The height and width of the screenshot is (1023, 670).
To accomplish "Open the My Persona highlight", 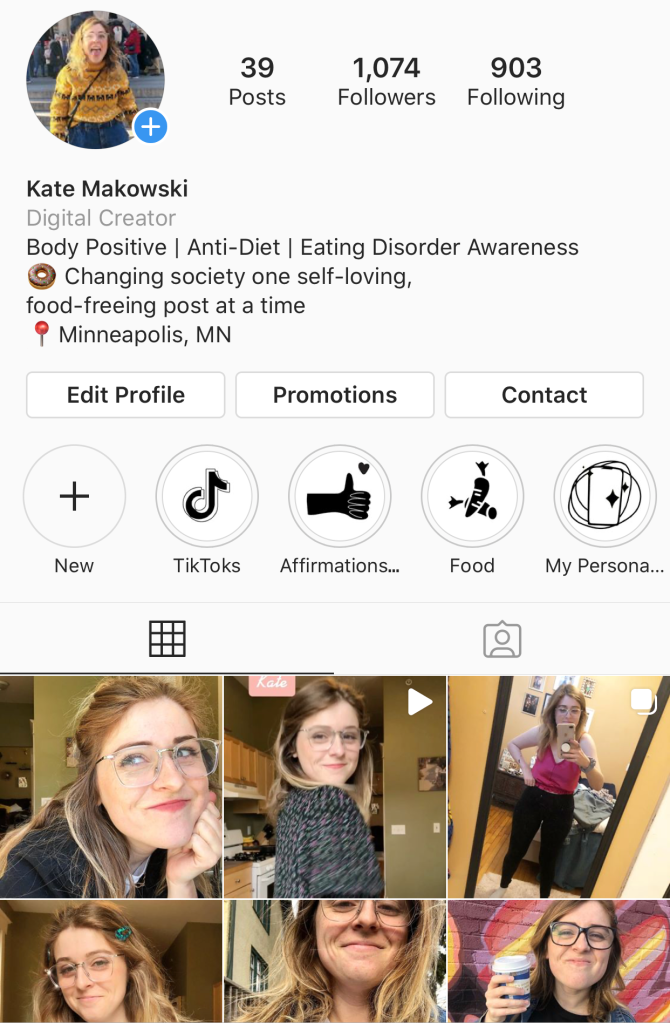I will 604,497.
